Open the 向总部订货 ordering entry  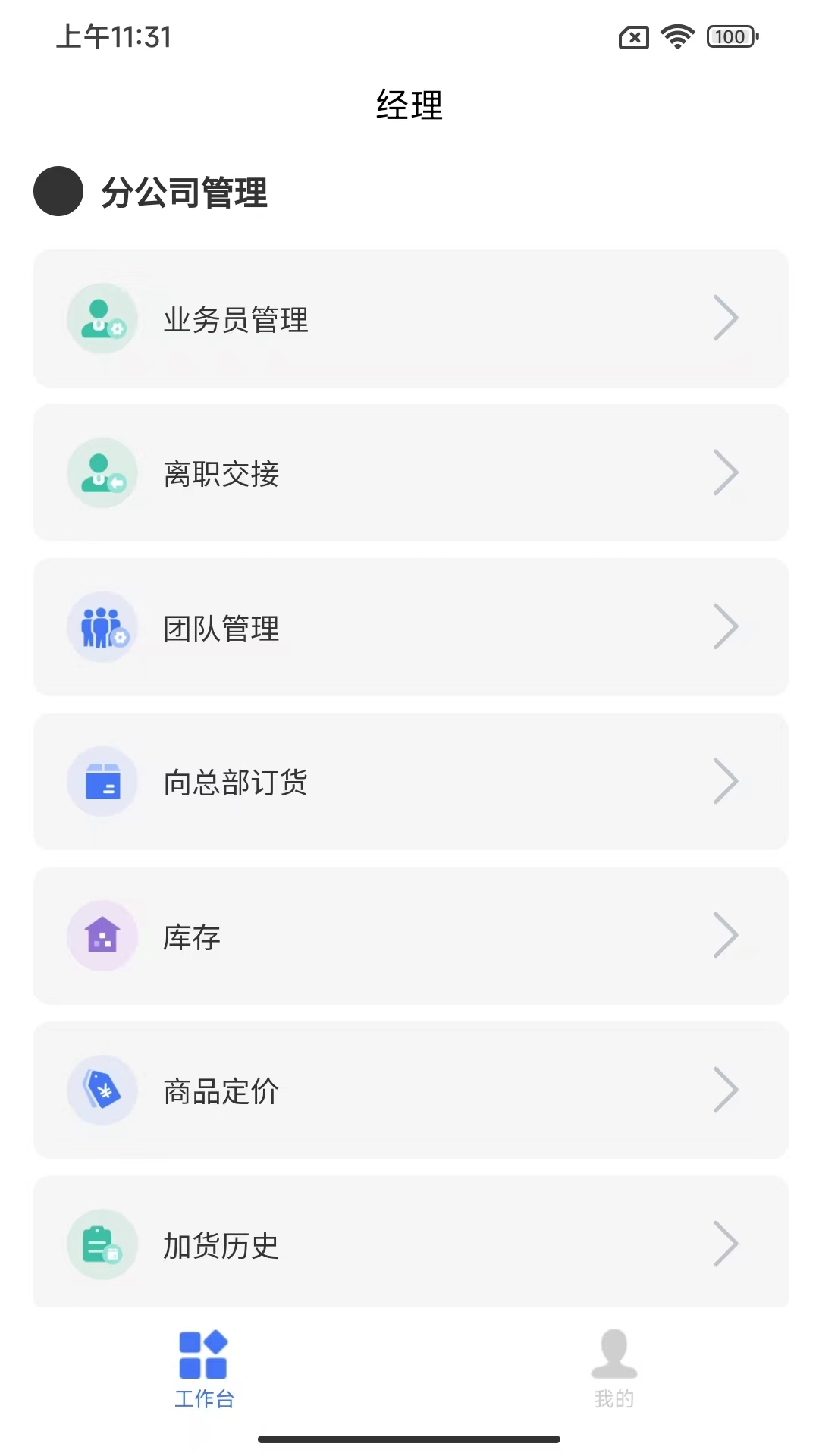[409, 781]
